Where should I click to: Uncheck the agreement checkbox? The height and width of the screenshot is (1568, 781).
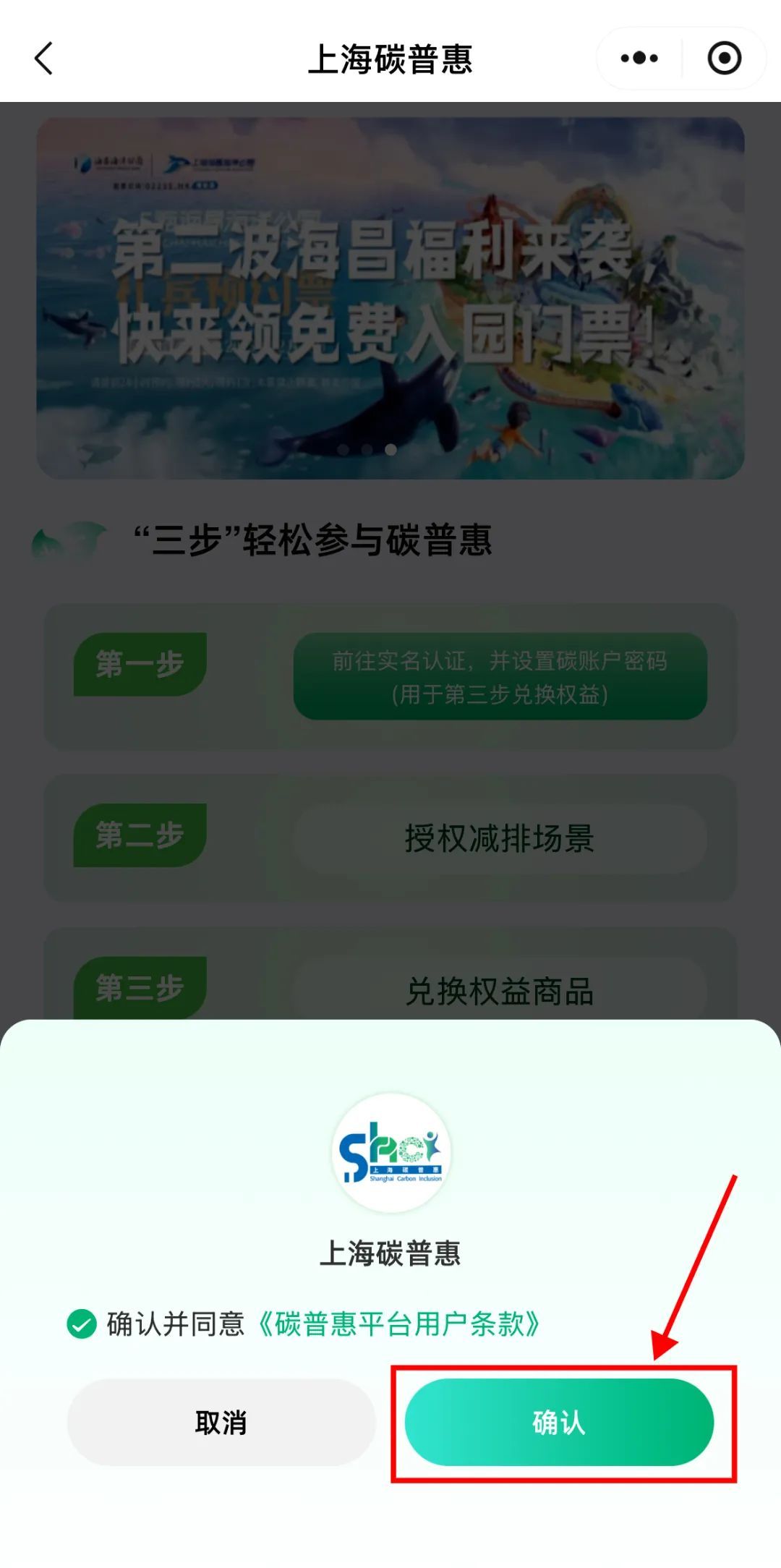pos(82,1324)
